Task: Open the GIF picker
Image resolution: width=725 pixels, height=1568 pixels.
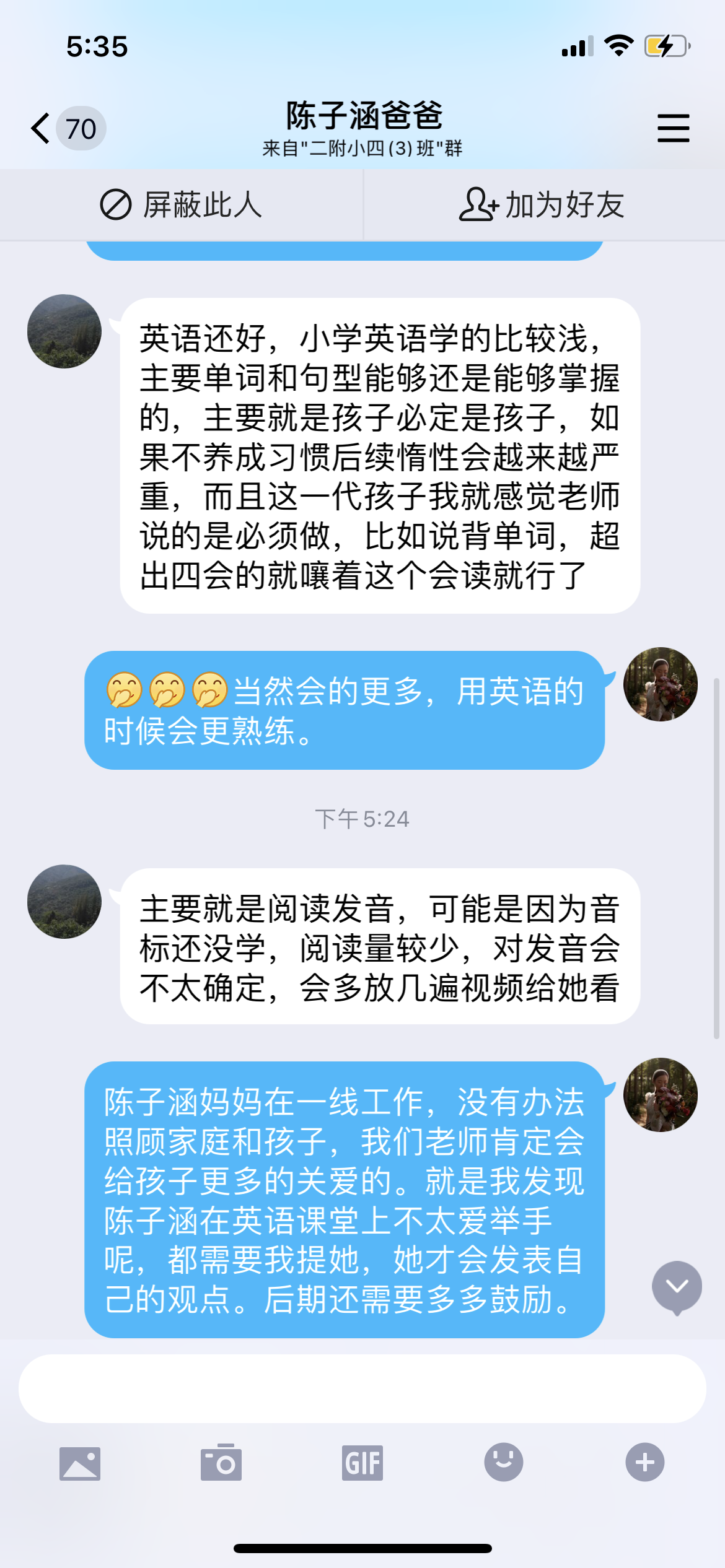Action: [362, 1463]
